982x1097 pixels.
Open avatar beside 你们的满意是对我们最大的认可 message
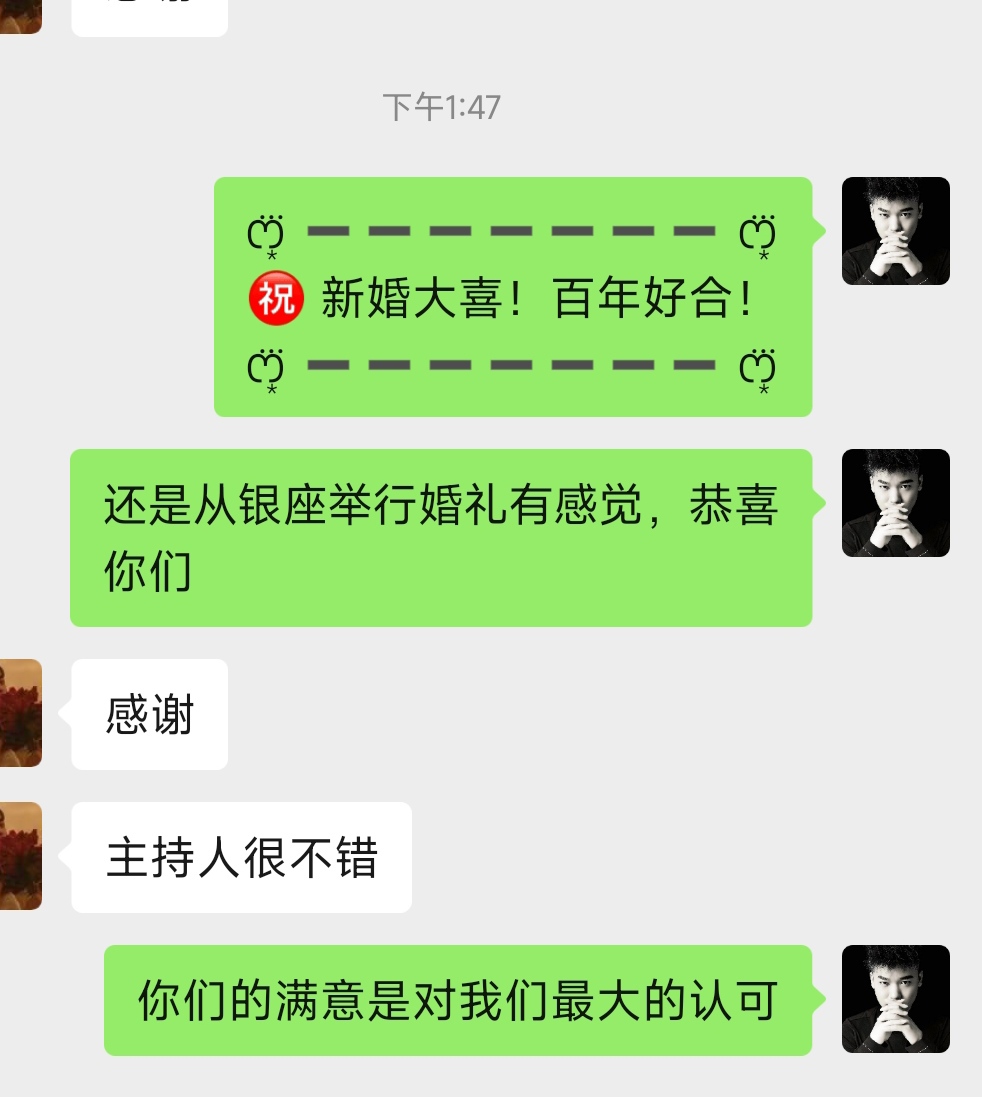coord(895,999)
